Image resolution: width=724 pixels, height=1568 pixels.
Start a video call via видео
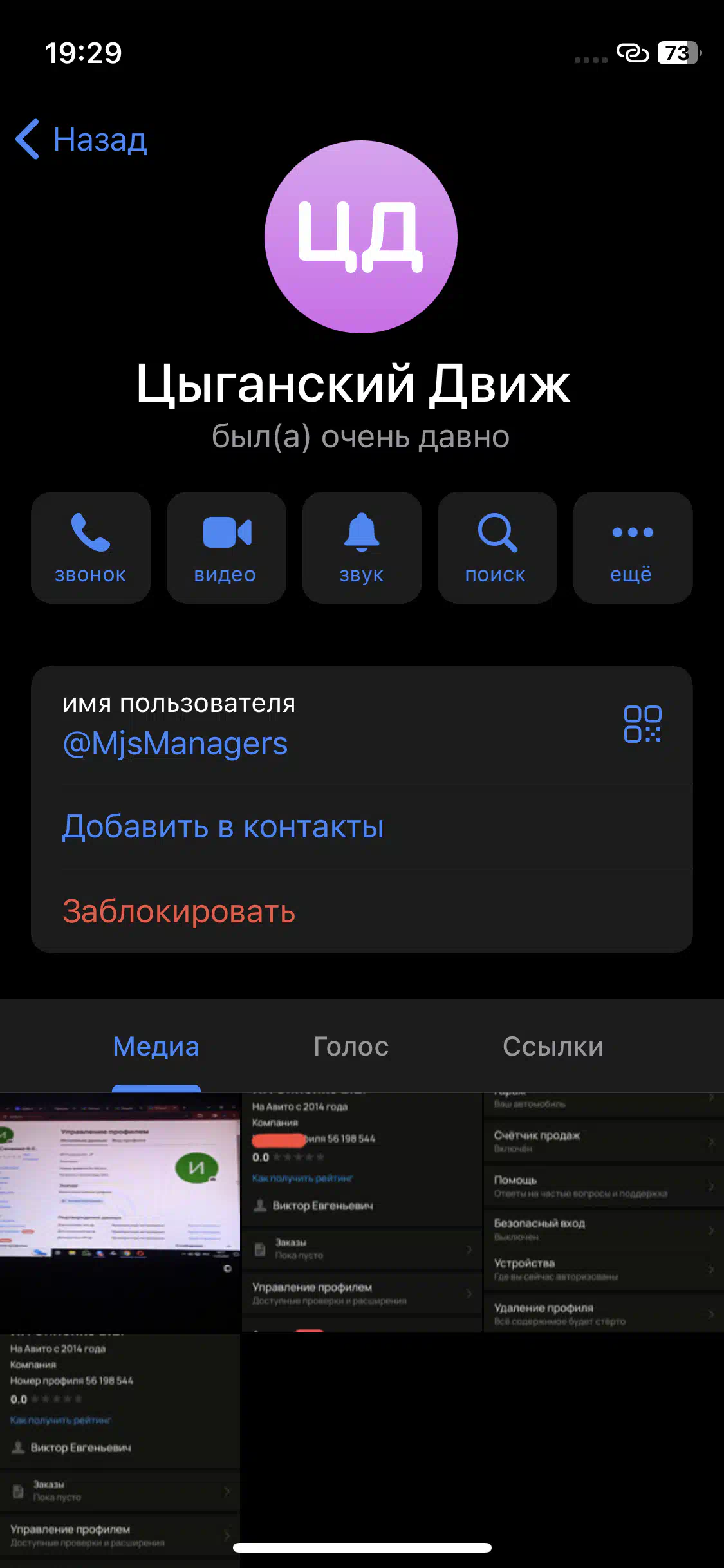[226, 548]
